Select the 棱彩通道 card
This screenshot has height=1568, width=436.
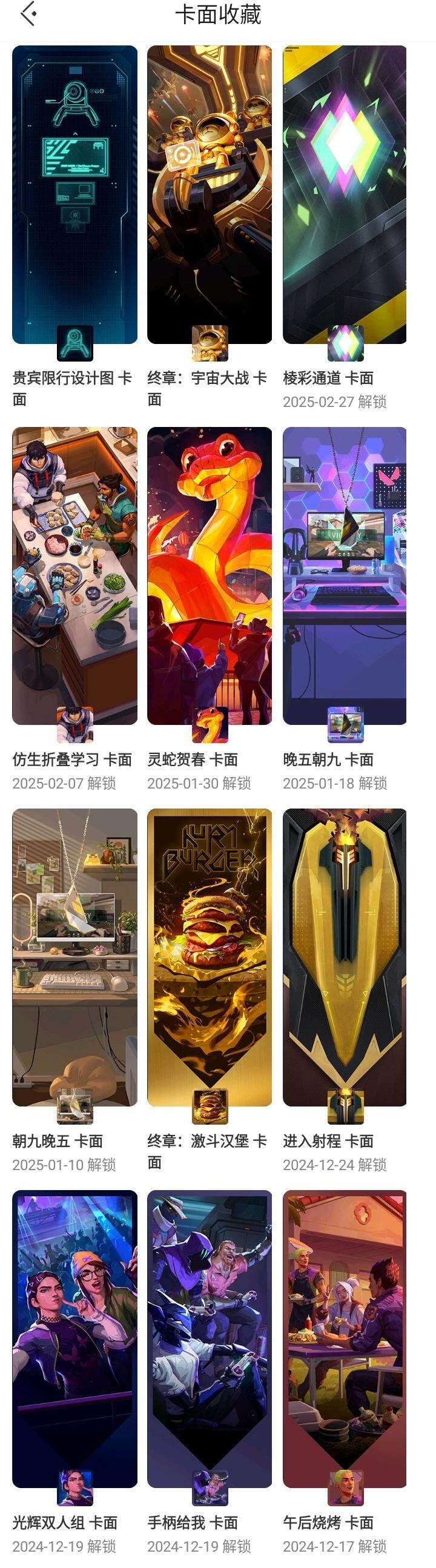tap(345, 195)
